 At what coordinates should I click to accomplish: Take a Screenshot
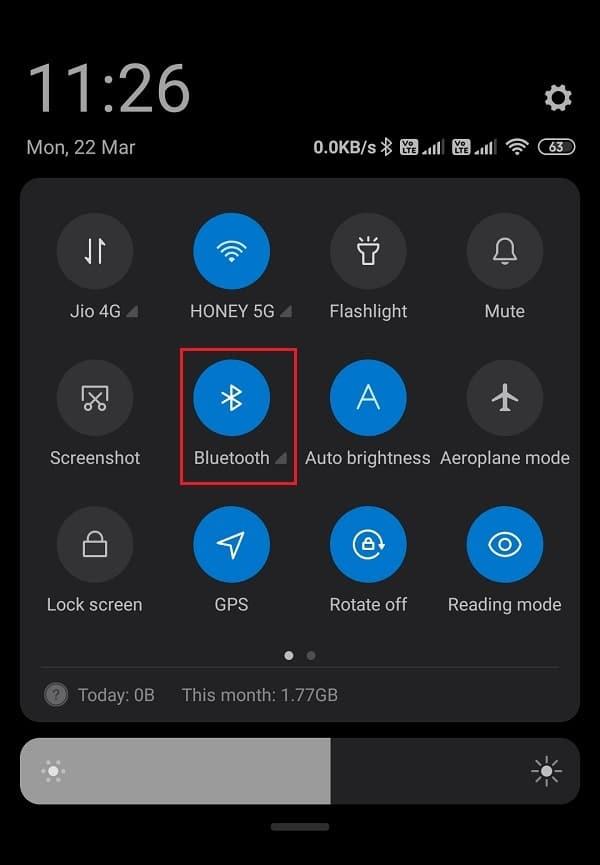95,398
